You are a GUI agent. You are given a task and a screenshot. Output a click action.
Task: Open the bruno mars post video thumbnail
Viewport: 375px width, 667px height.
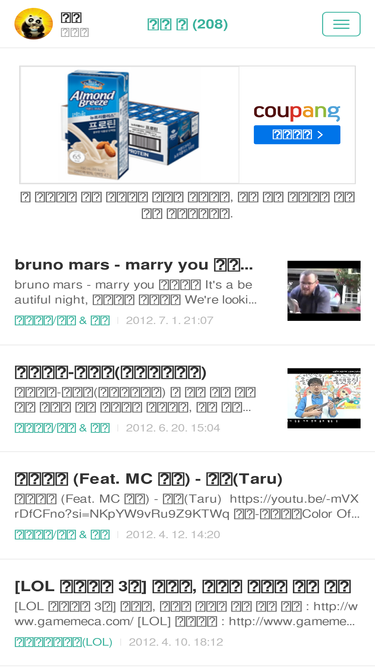(324, 291)
